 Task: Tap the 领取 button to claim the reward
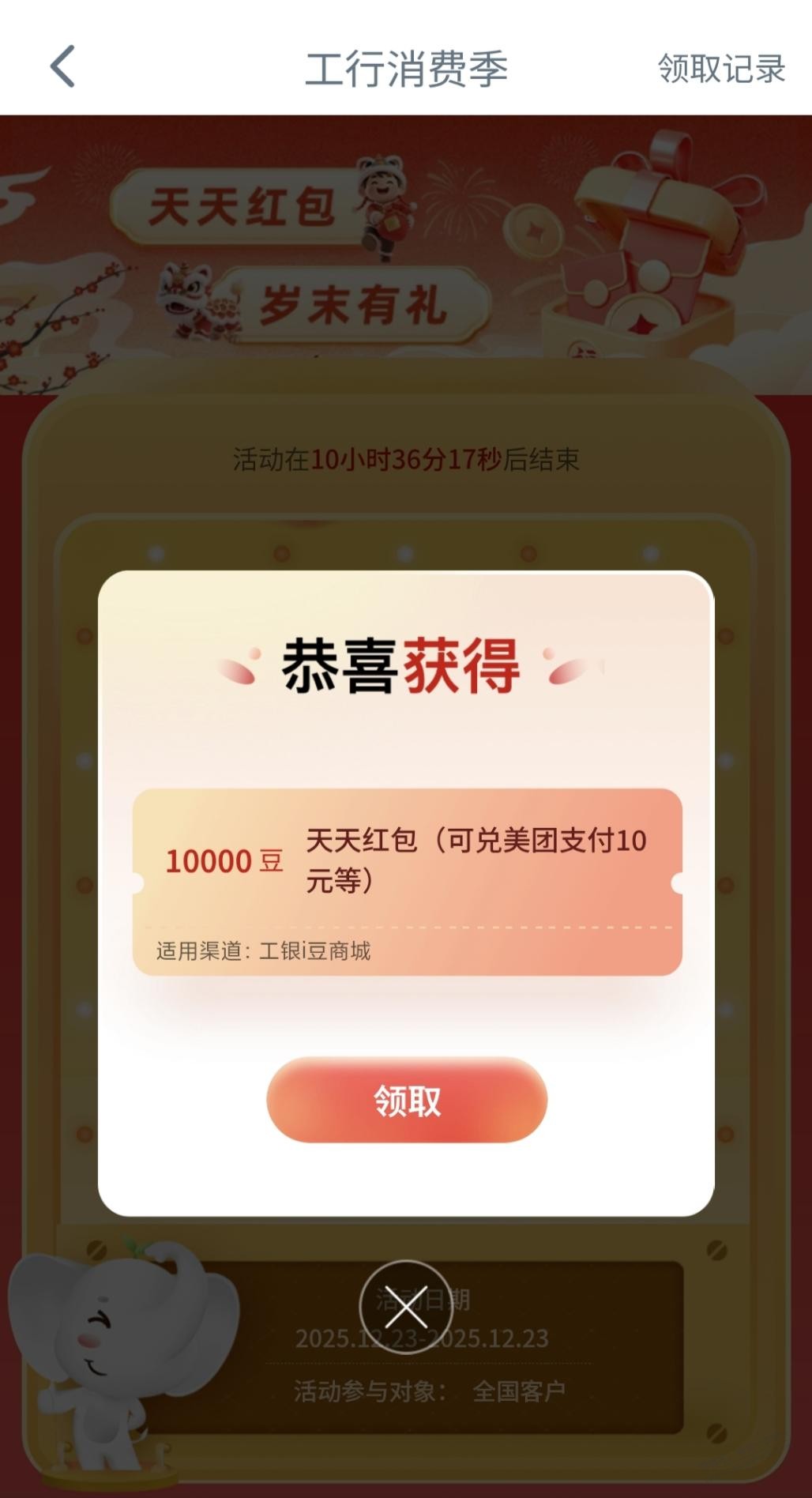click(x=407, y=1100)
